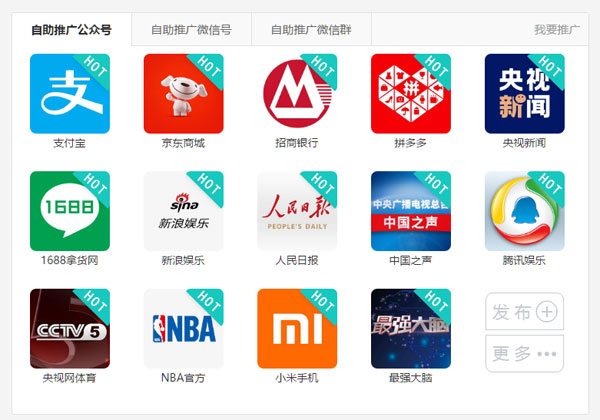Switch to the 自助推广微信群 tab
Image resolution: width=600 pixels, height=420 pixels.
311,30
